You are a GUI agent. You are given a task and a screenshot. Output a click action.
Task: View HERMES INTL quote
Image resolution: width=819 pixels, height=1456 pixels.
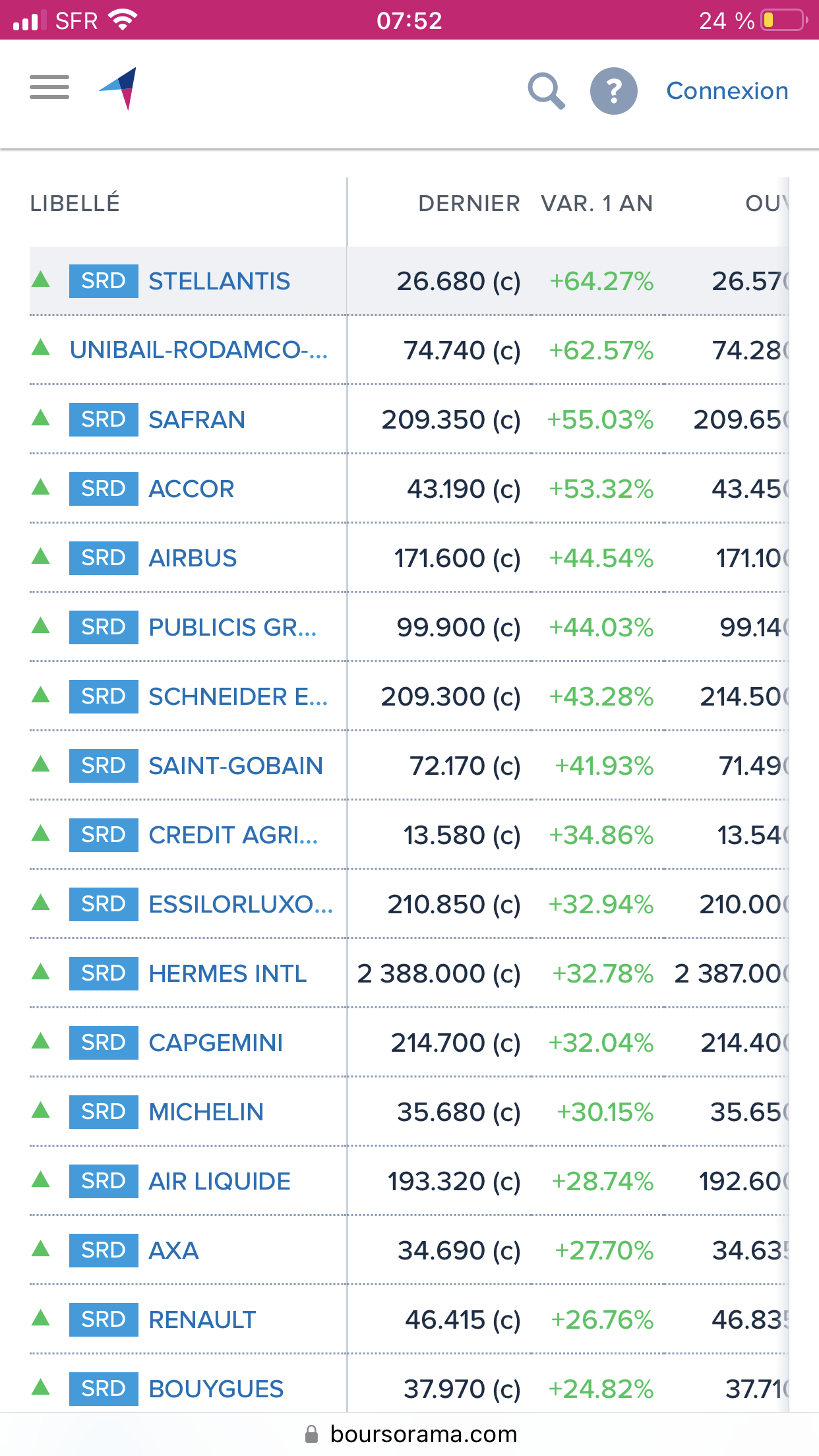coord(228,974)
